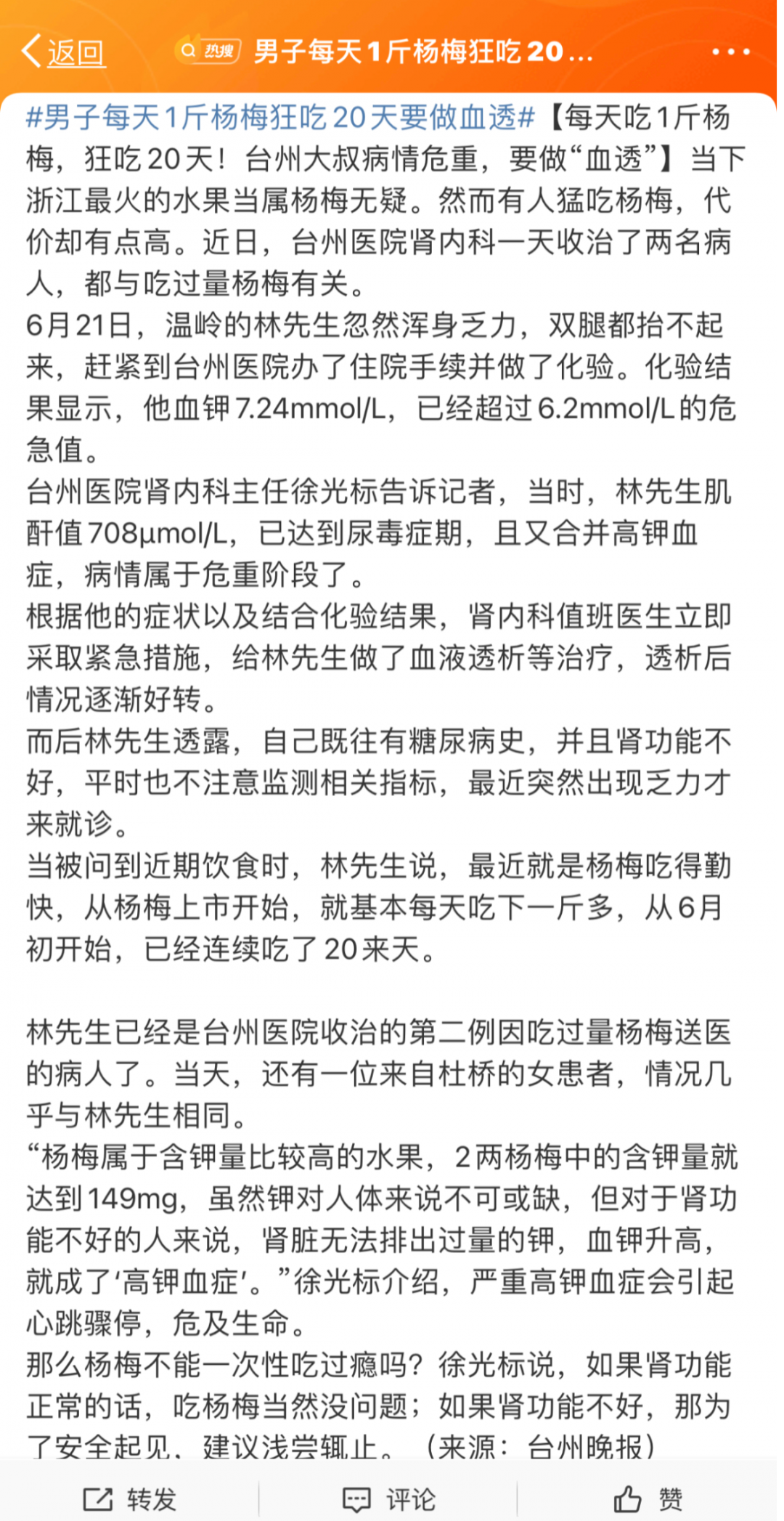Repost this post with 转发
The width and height of the screenshot is (784, 1521).
pyautogui.click(x=130, y=1498)
